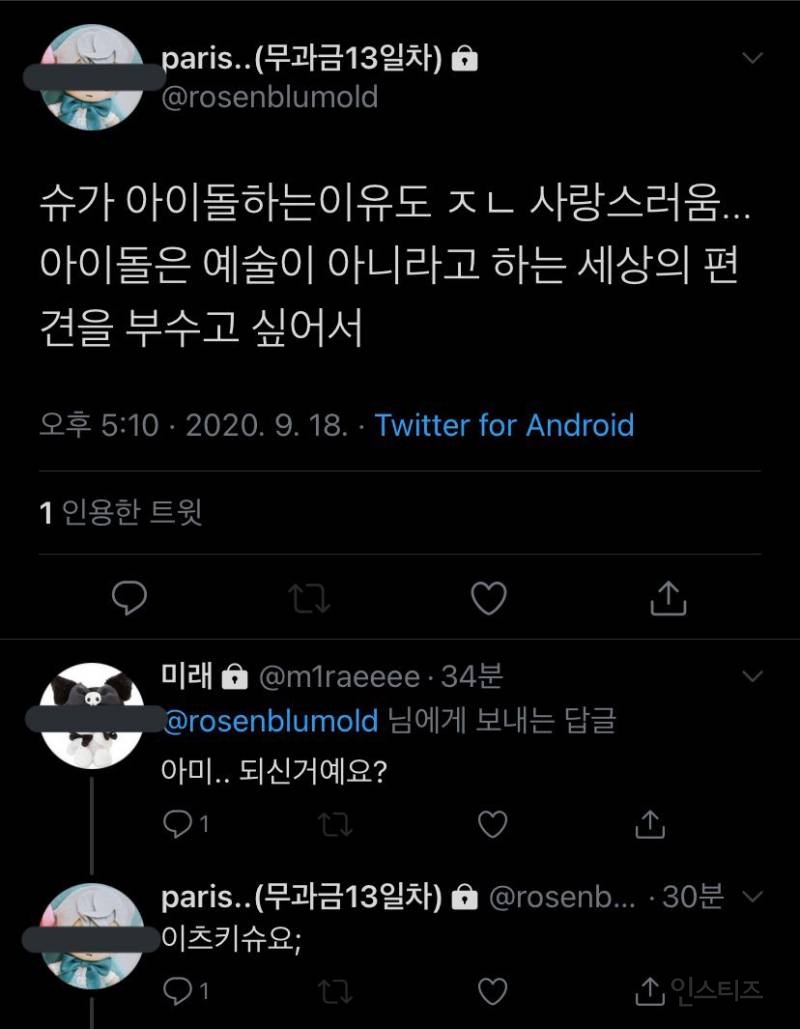This screenshot has height=1029, width=800.
Task: Like 미래's reply
Action: [490, 823]
